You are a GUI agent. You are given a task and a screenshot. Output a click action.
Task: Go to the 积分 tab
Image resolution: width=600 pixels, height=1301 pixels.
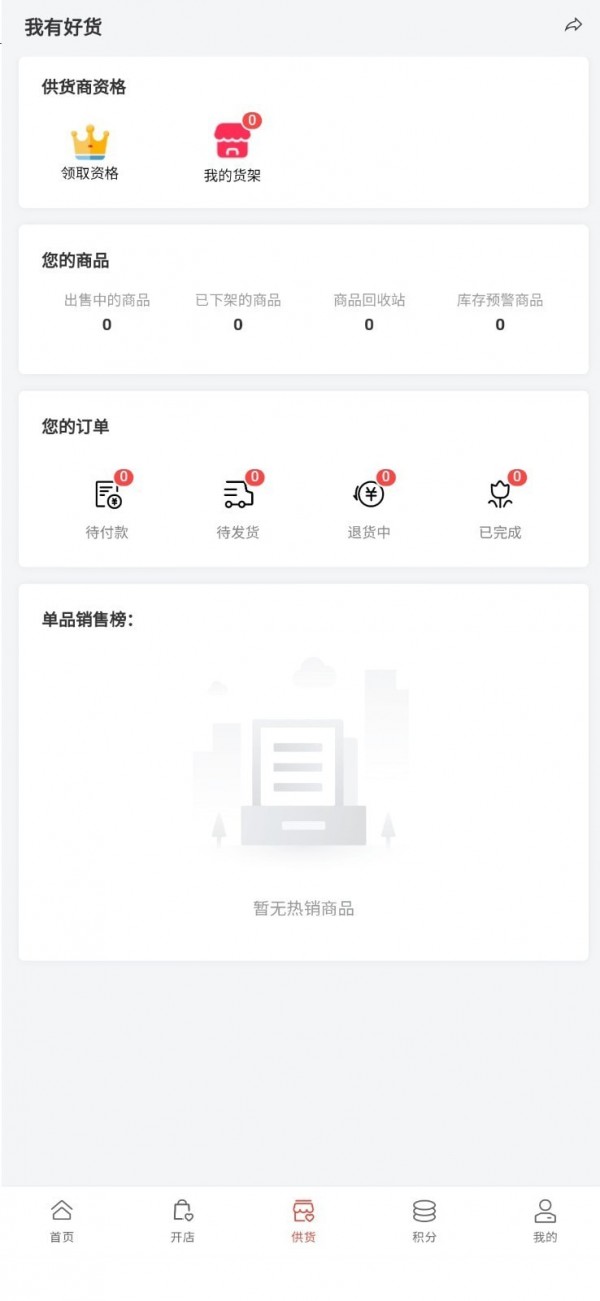pos(424,1221)
